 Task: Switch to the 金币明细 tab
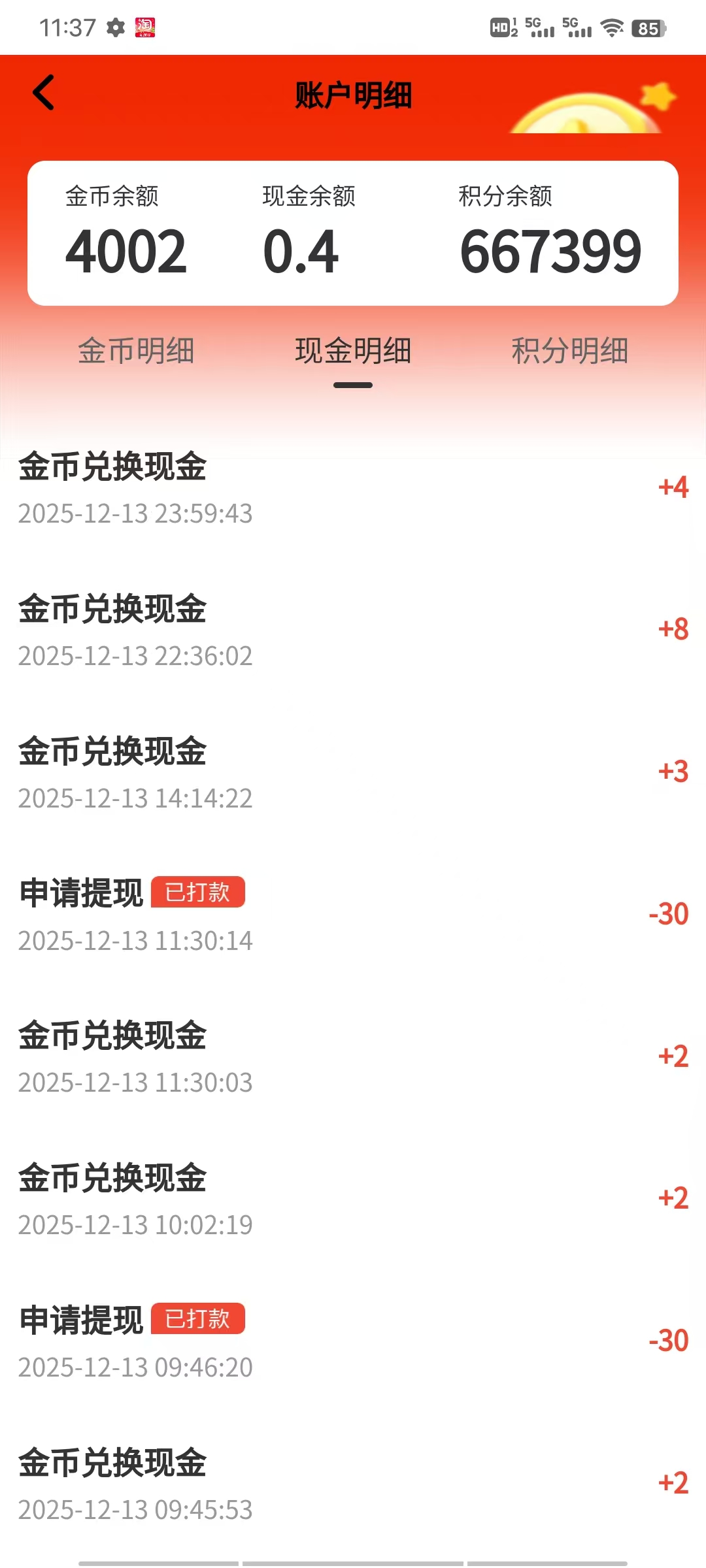138,353
